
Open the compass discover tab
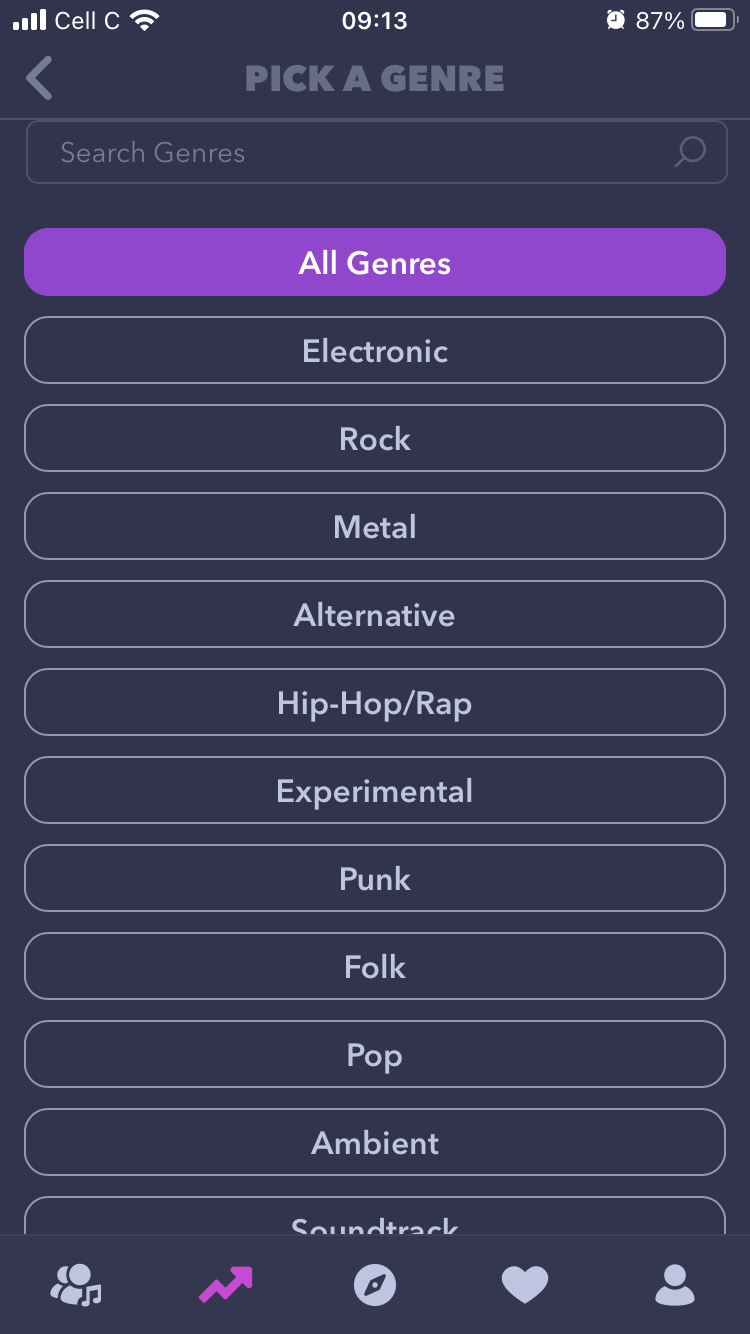pyautogui.click(x=375, y=1285)
